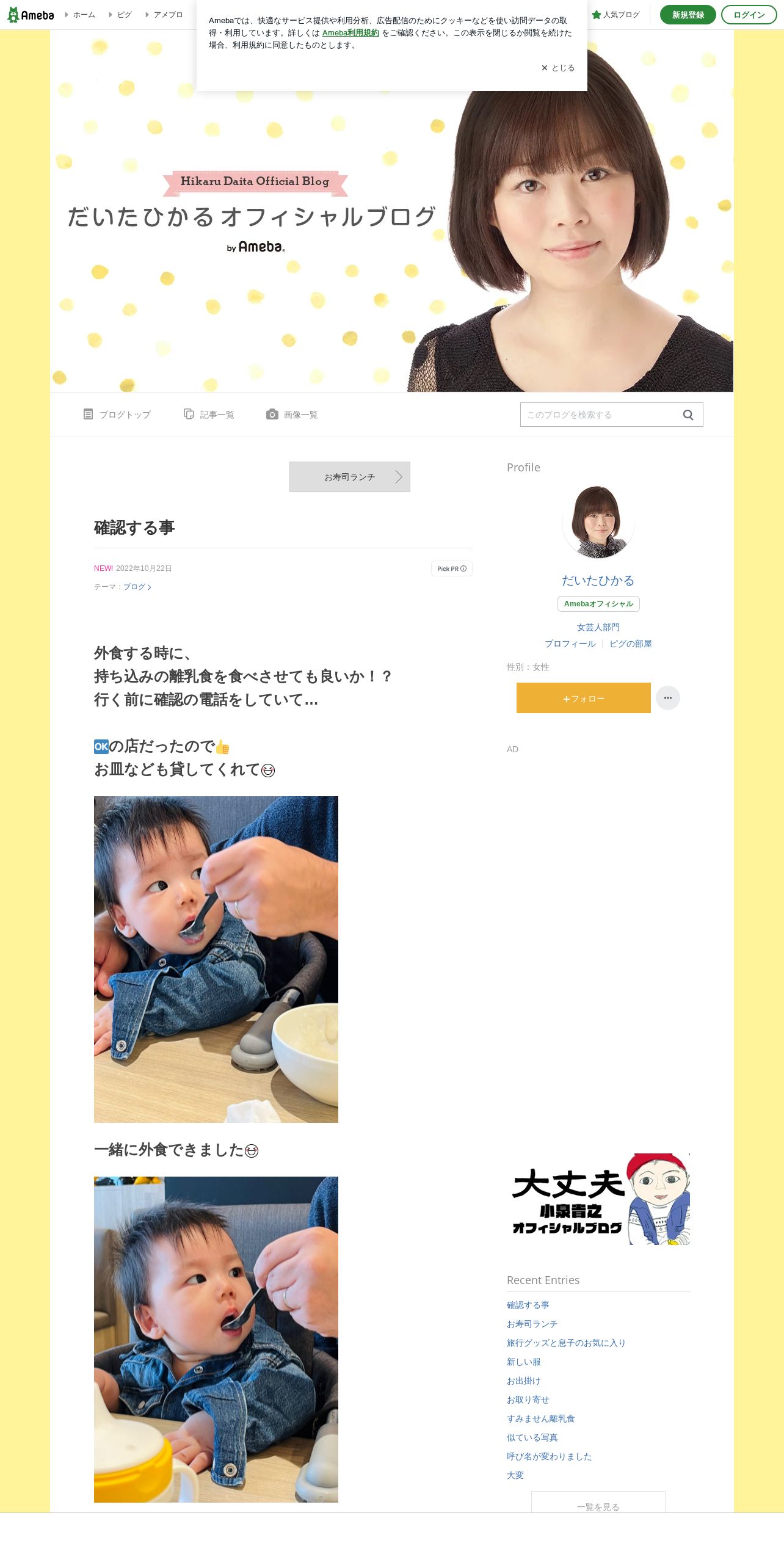Screen dimensions: 784x1568
Task: Follow the blog with +フォロー
Action: pos(584,698)
